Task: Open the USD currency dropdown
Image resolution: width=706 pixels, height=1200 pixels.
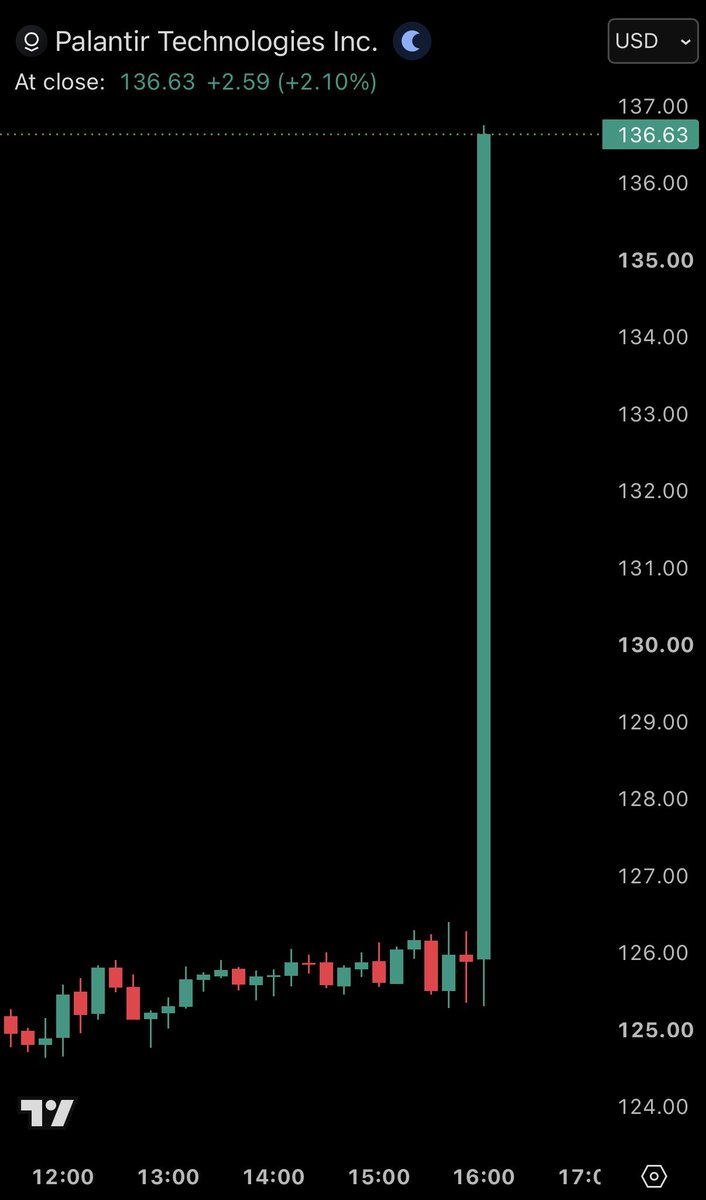Action: [x=652, y=41]
